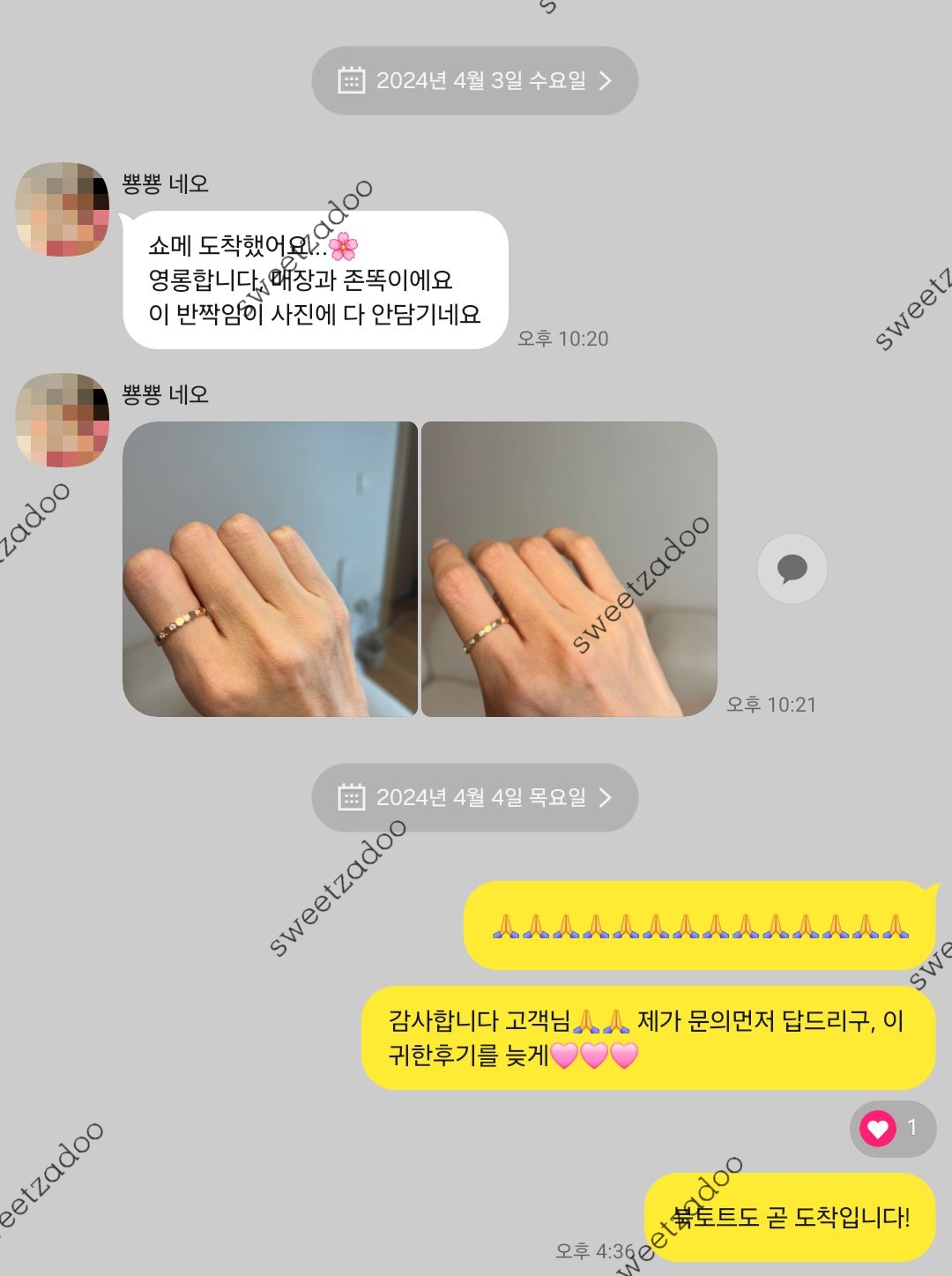This screenshot has height=1276, width=952.
Task: Open the April 3, 2024 date picker chip
Action: pyautogui.click(x=474, y=81)
